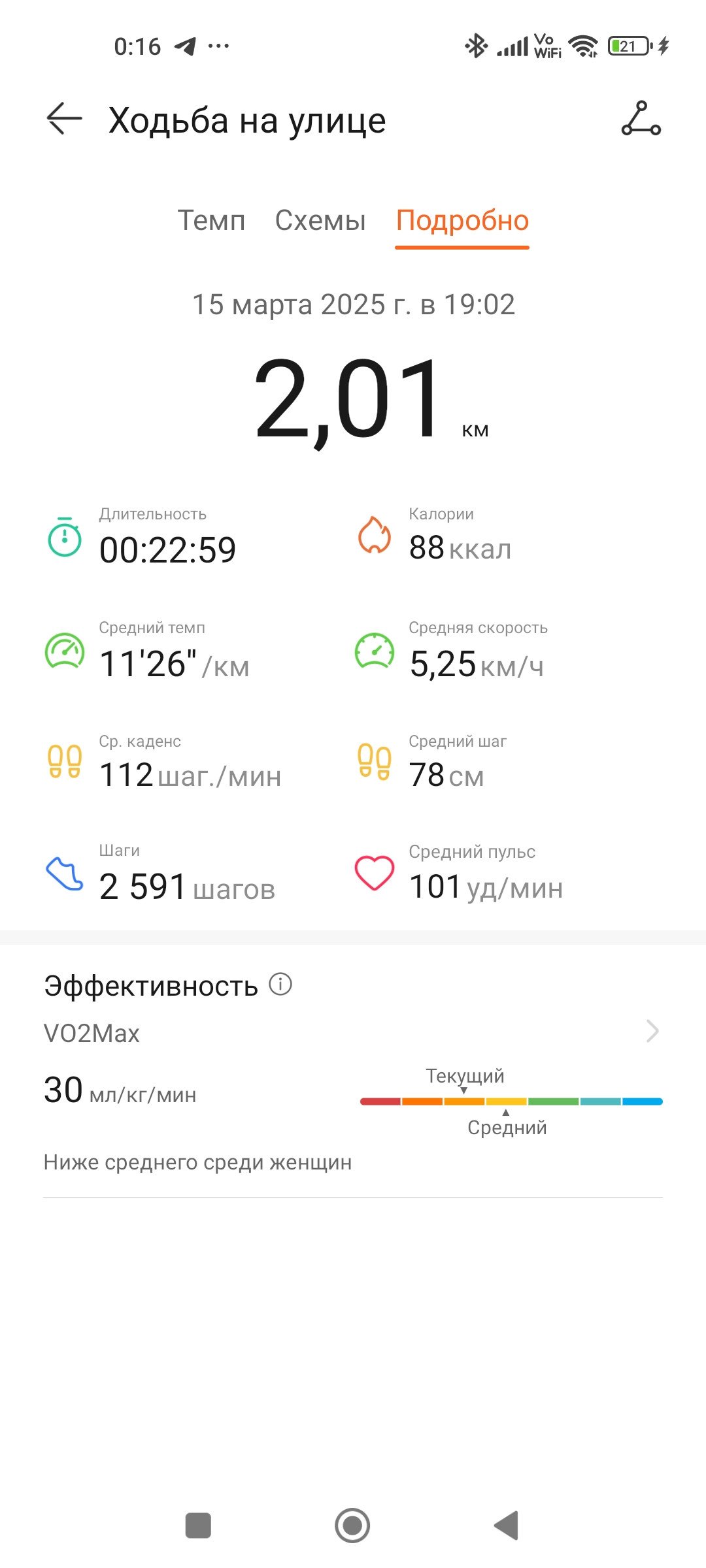Open the route share icon

(x=641, y=119)
